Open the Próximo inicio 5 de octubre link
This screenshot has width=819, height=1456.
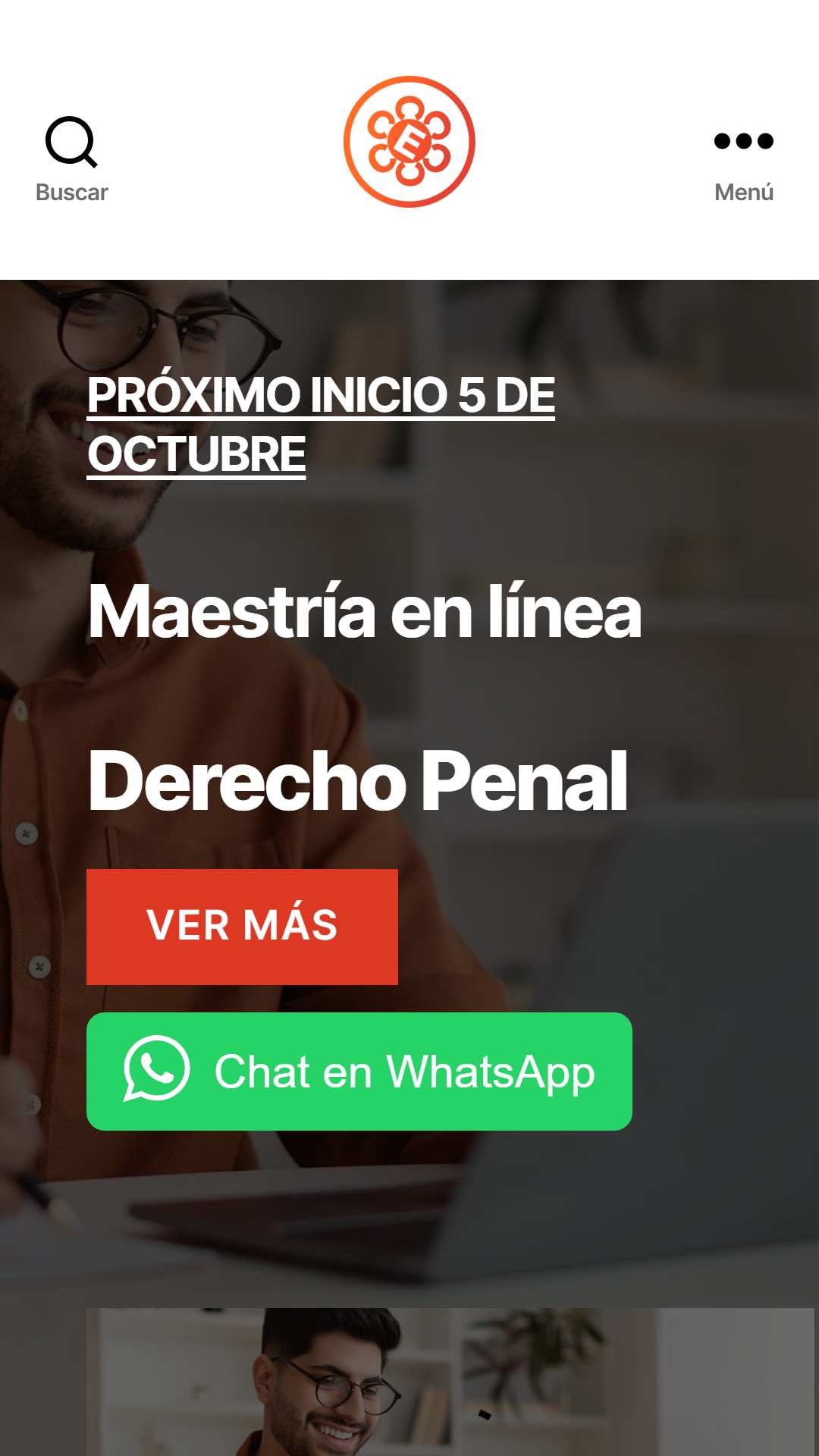[322, 425]
